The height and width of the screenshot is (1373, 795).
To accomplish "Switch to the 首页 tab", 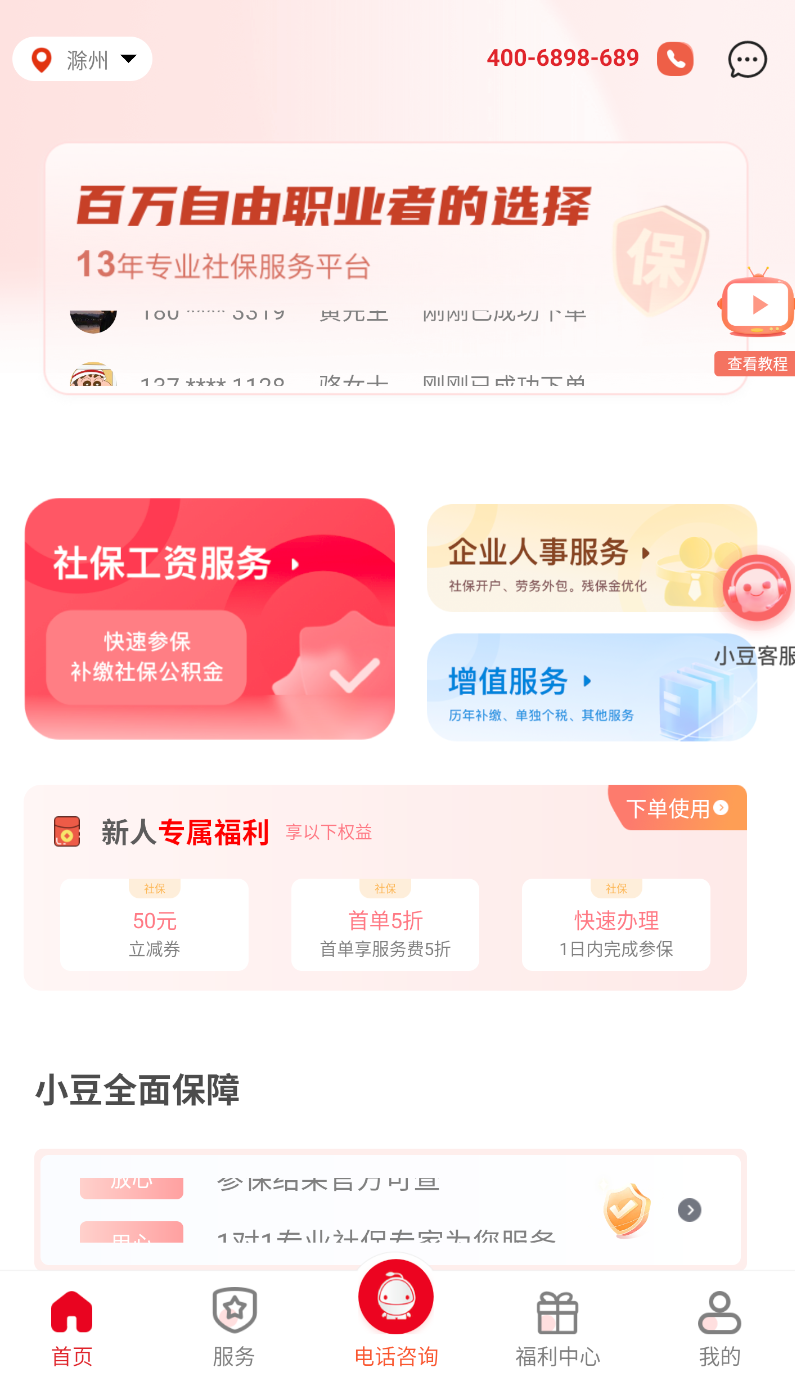I will pyautogui.click(x=72, y=1327).
